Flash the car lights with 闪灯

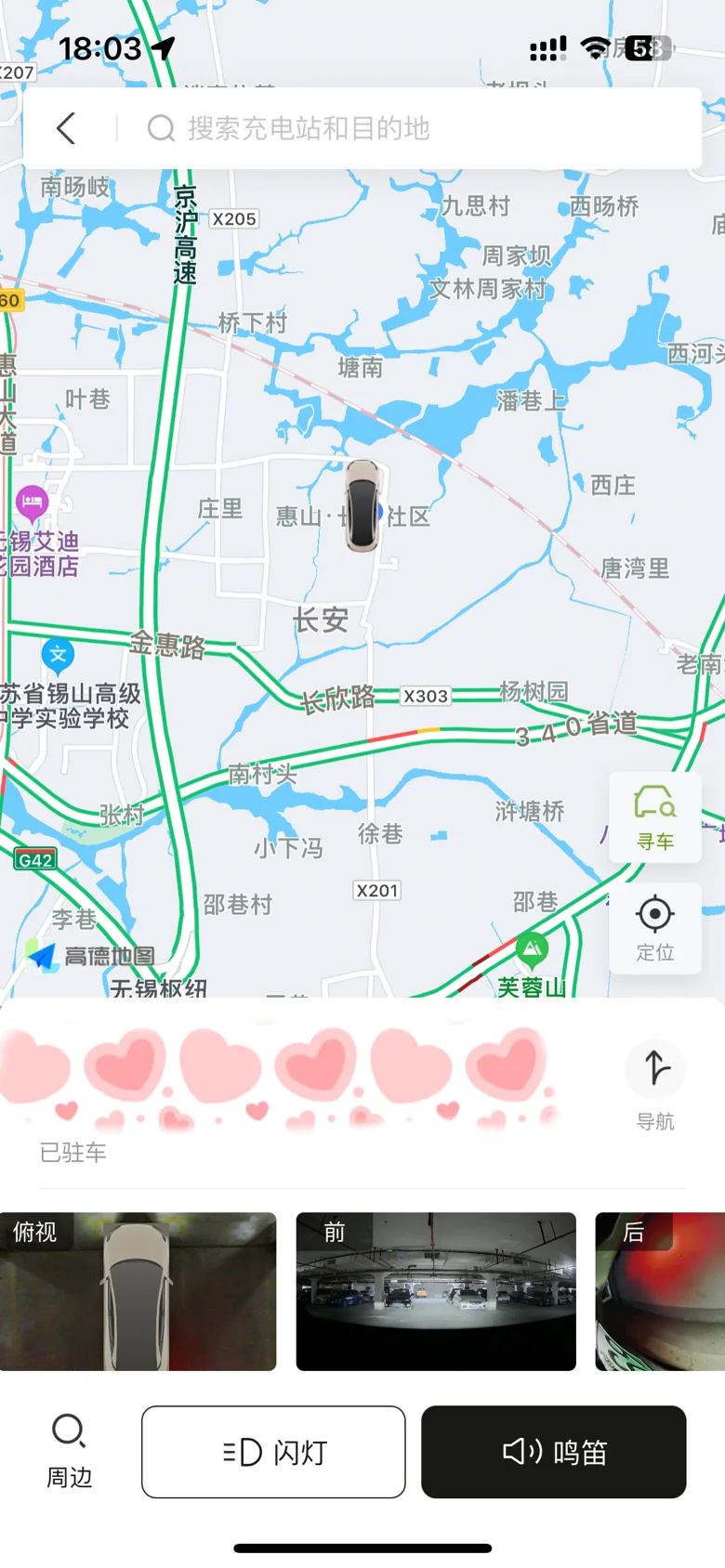pos(273,1452)
